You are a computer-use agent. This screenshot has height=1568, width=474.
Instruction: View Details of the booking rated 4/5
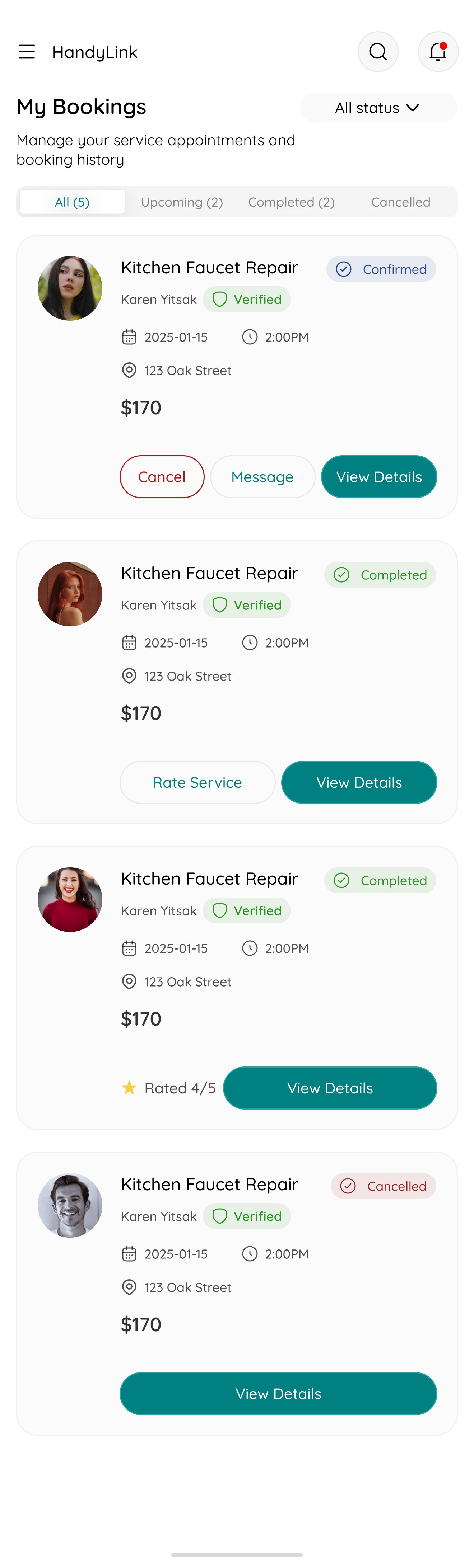pyautogui.click(x=330, y=1088)
